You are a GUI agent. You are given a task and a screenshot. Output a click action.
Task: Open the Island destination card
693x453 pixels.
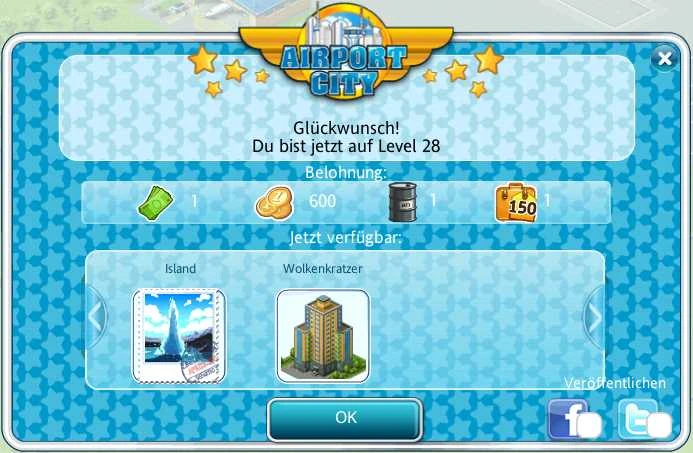click(x=180, y=335)
